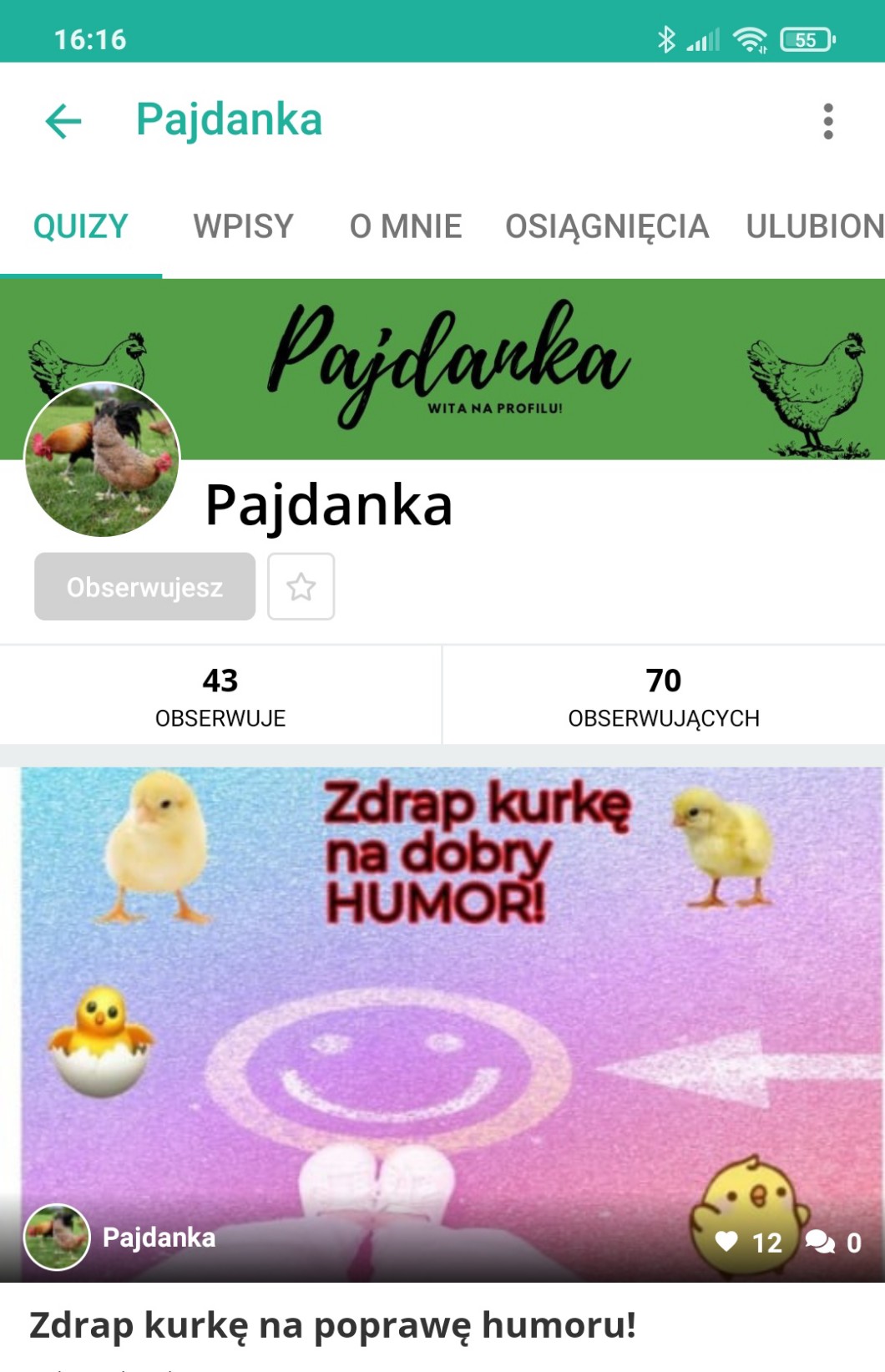Screen dimensions: 885x1372
Task: Switch to the WPISY tab
Action: click(x=243, y=226)
